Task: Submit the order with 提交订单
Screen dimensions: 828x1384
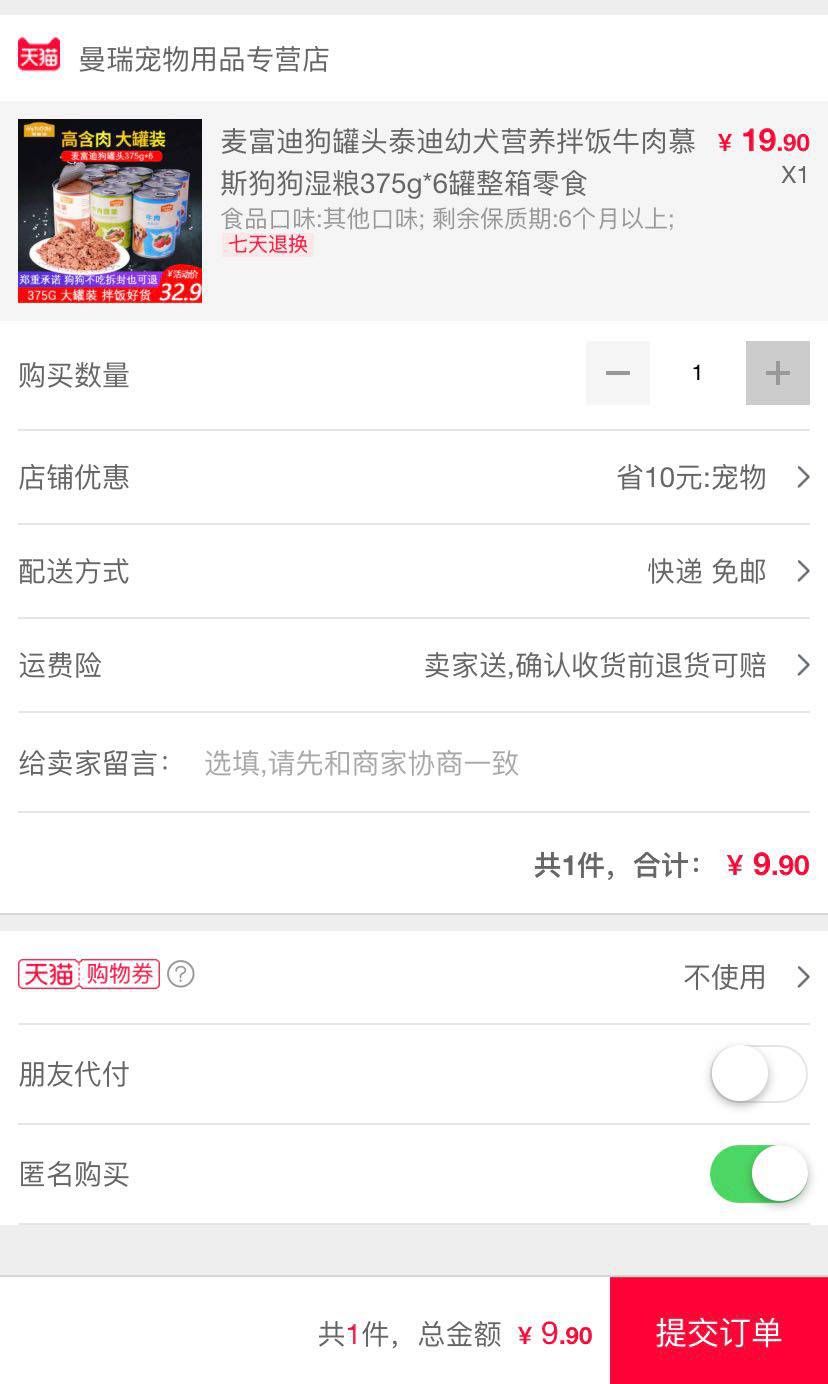Action: (x=718, y=1332)
